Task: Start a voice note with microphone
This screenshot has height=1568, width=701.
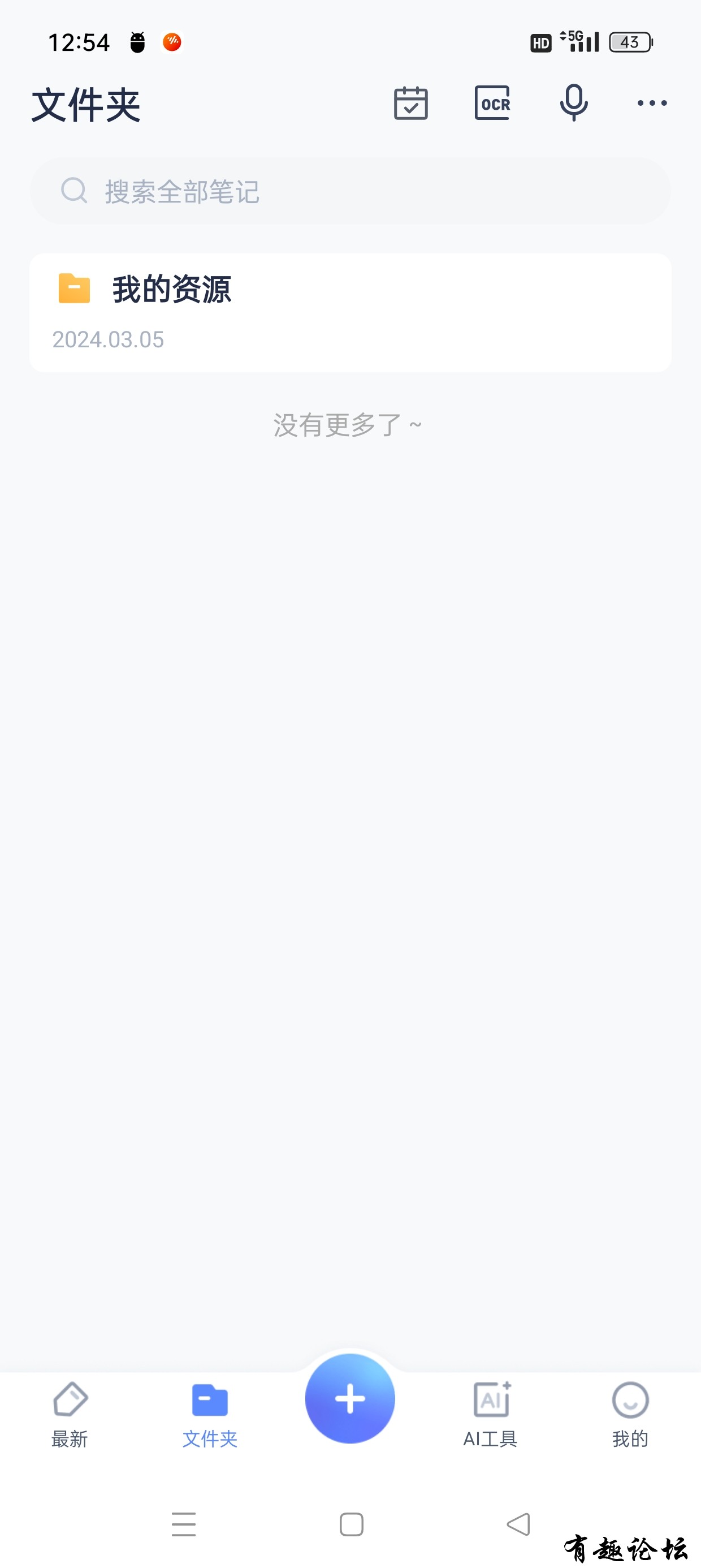Action: (x=573, y=104)
